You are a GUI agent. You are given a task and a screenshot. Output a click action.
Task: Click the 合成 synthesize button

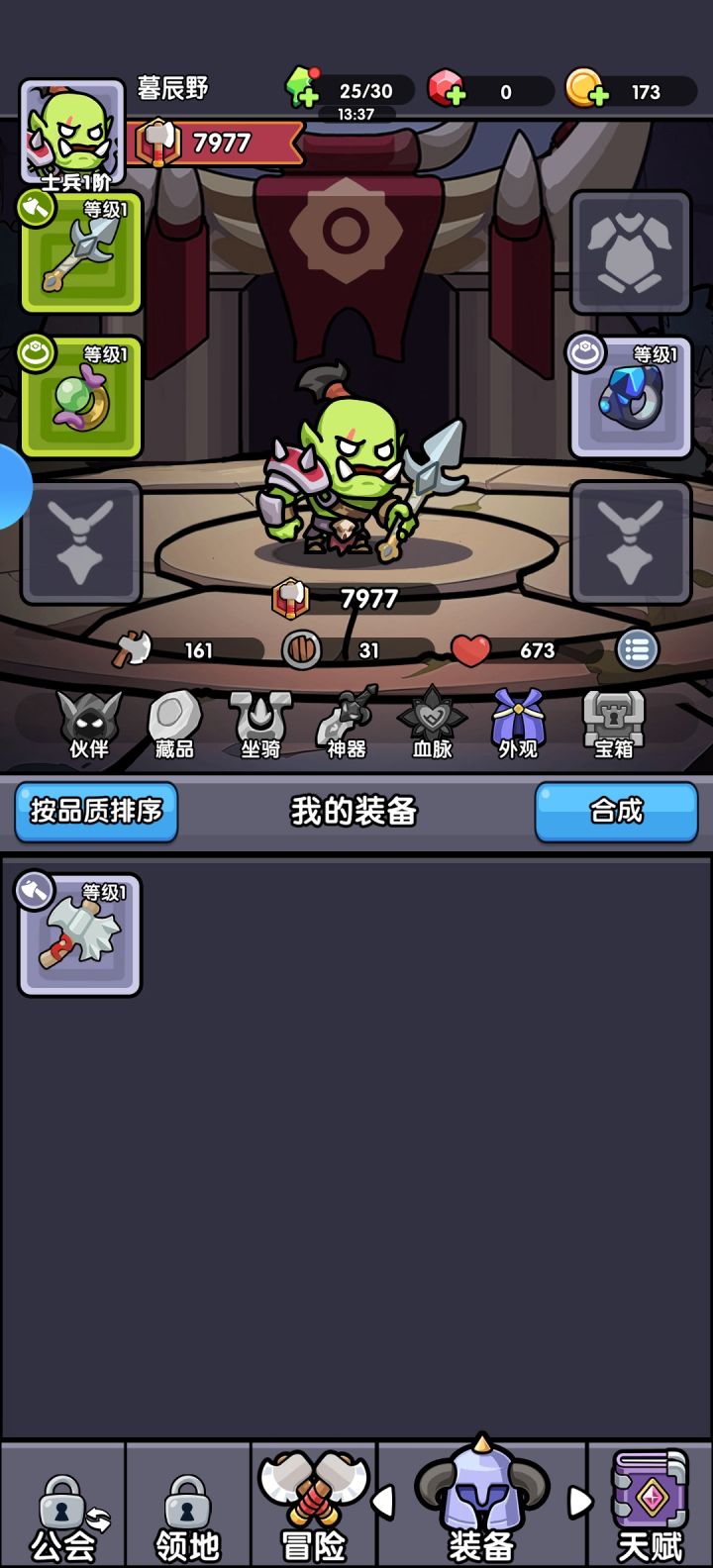coord(616,811)
